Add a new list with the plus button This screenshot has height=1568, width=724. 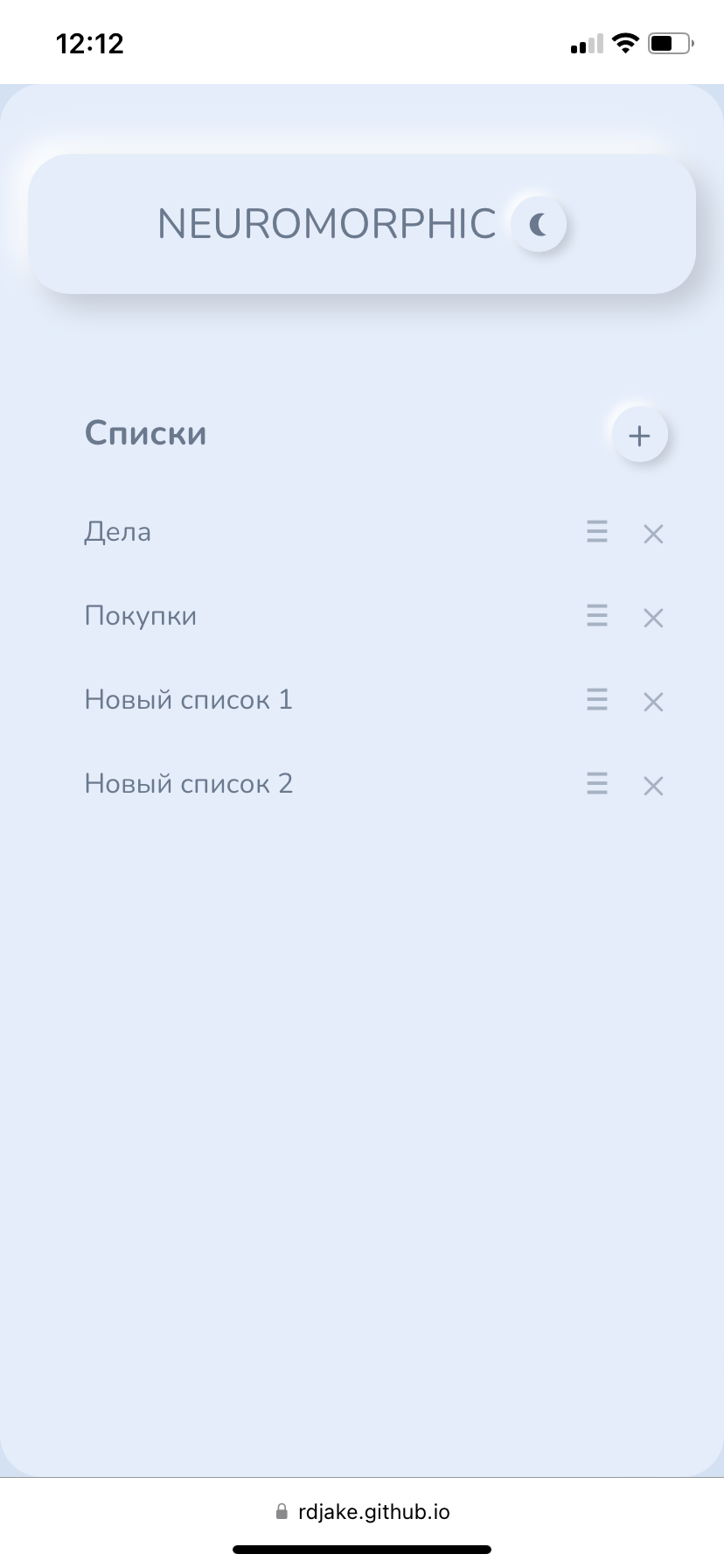coord(640,435)
